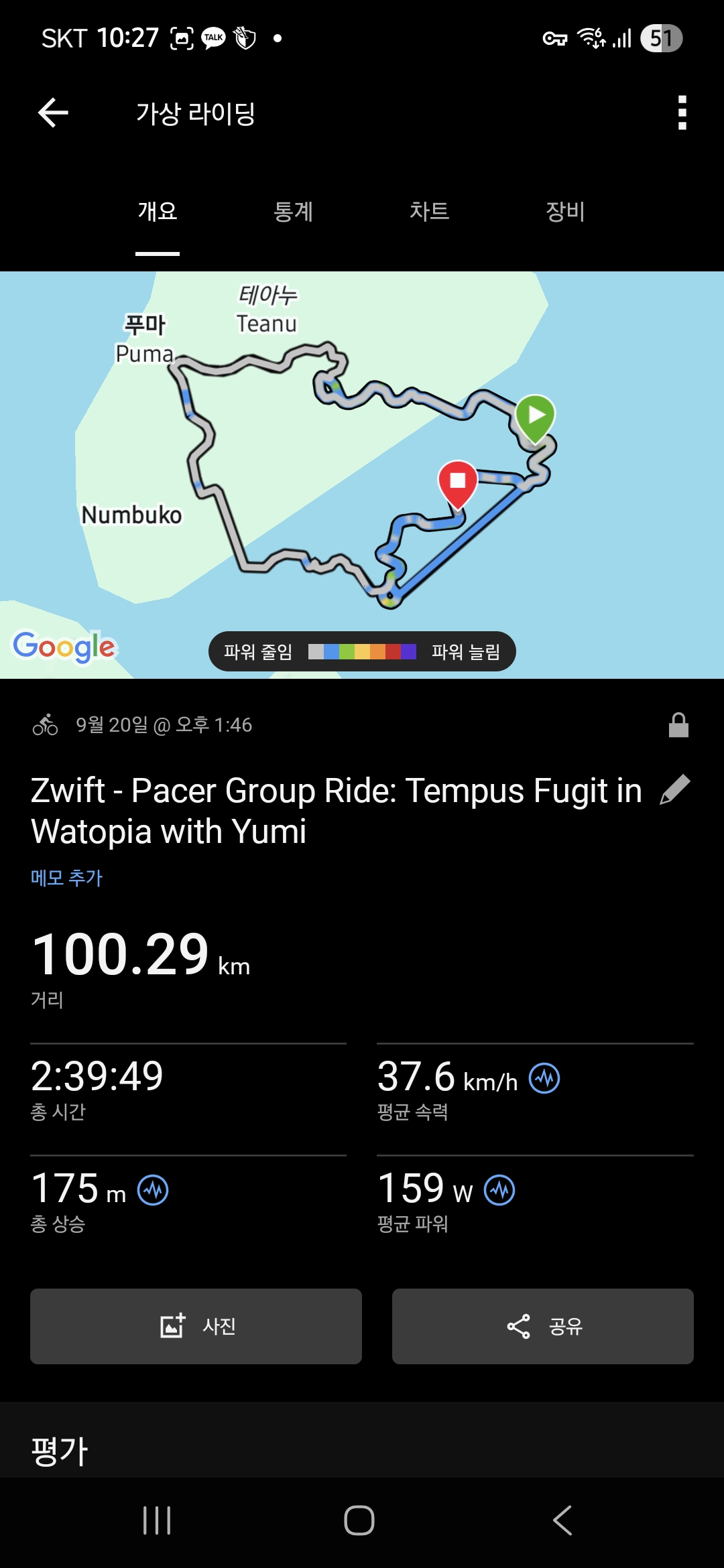Edit the activity title with the pencil
Image resolution: width=724 pixels, height=1568 pixels.
coord(675,789)
